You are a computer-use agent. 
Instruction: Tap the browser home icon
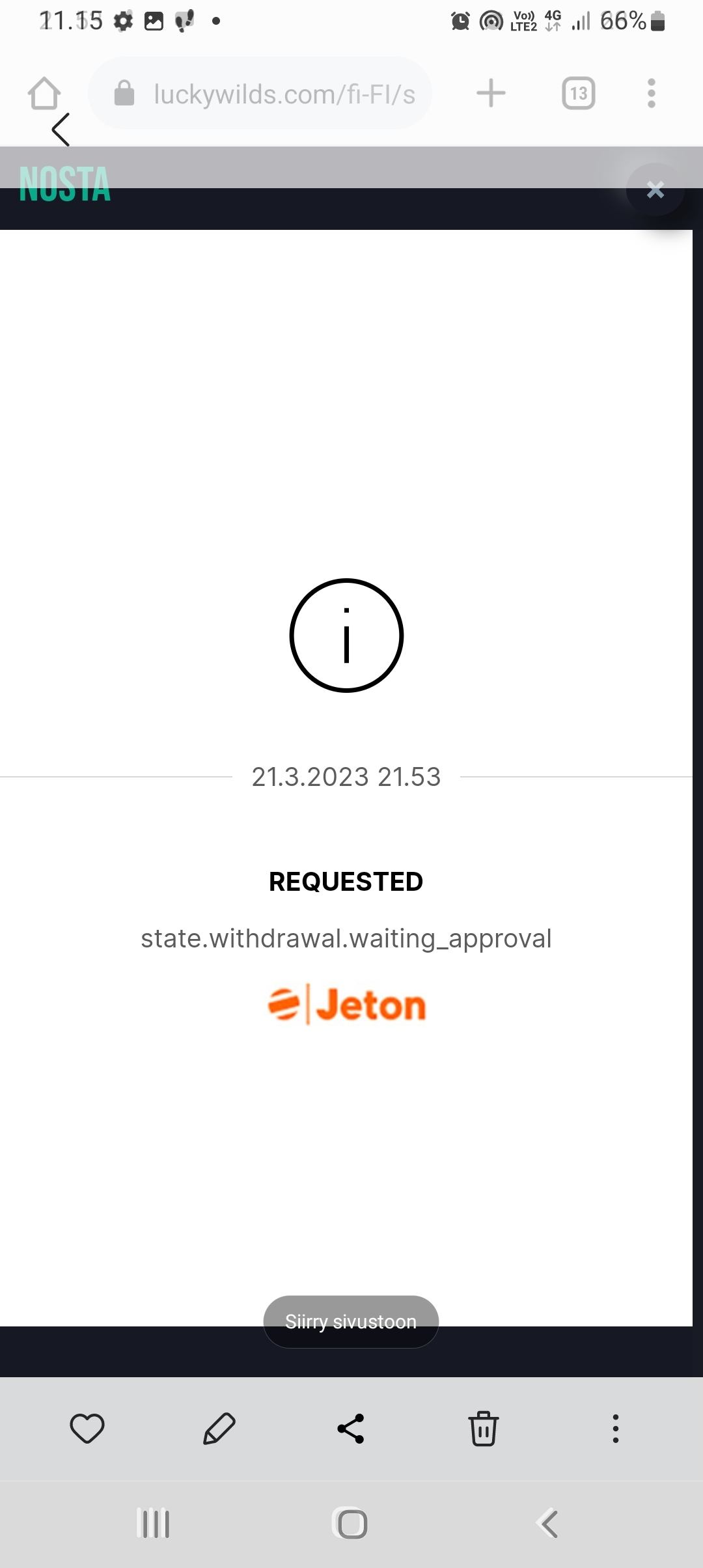click(x=44, y=92)
